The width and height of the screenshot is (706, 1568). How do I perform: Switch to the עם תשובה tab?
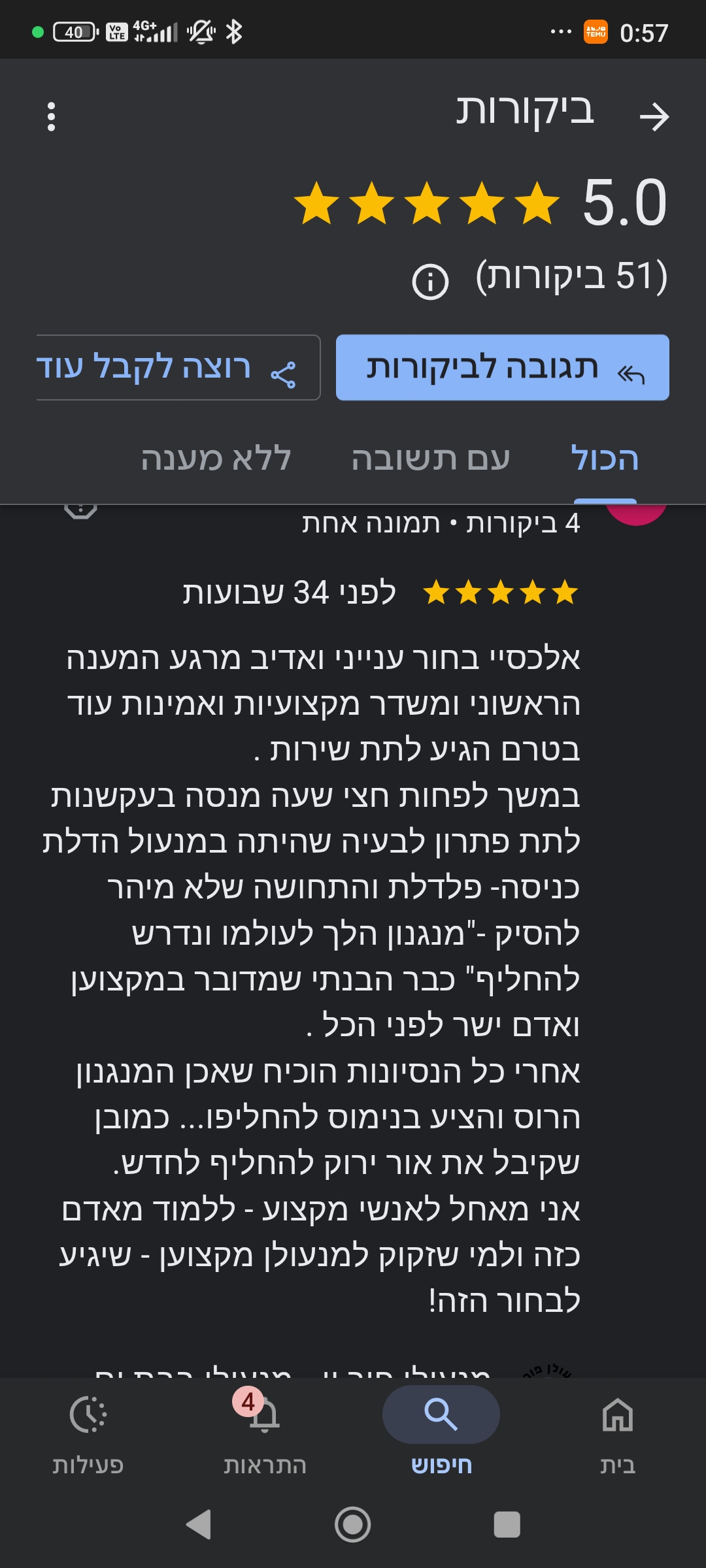click(430, 459)
